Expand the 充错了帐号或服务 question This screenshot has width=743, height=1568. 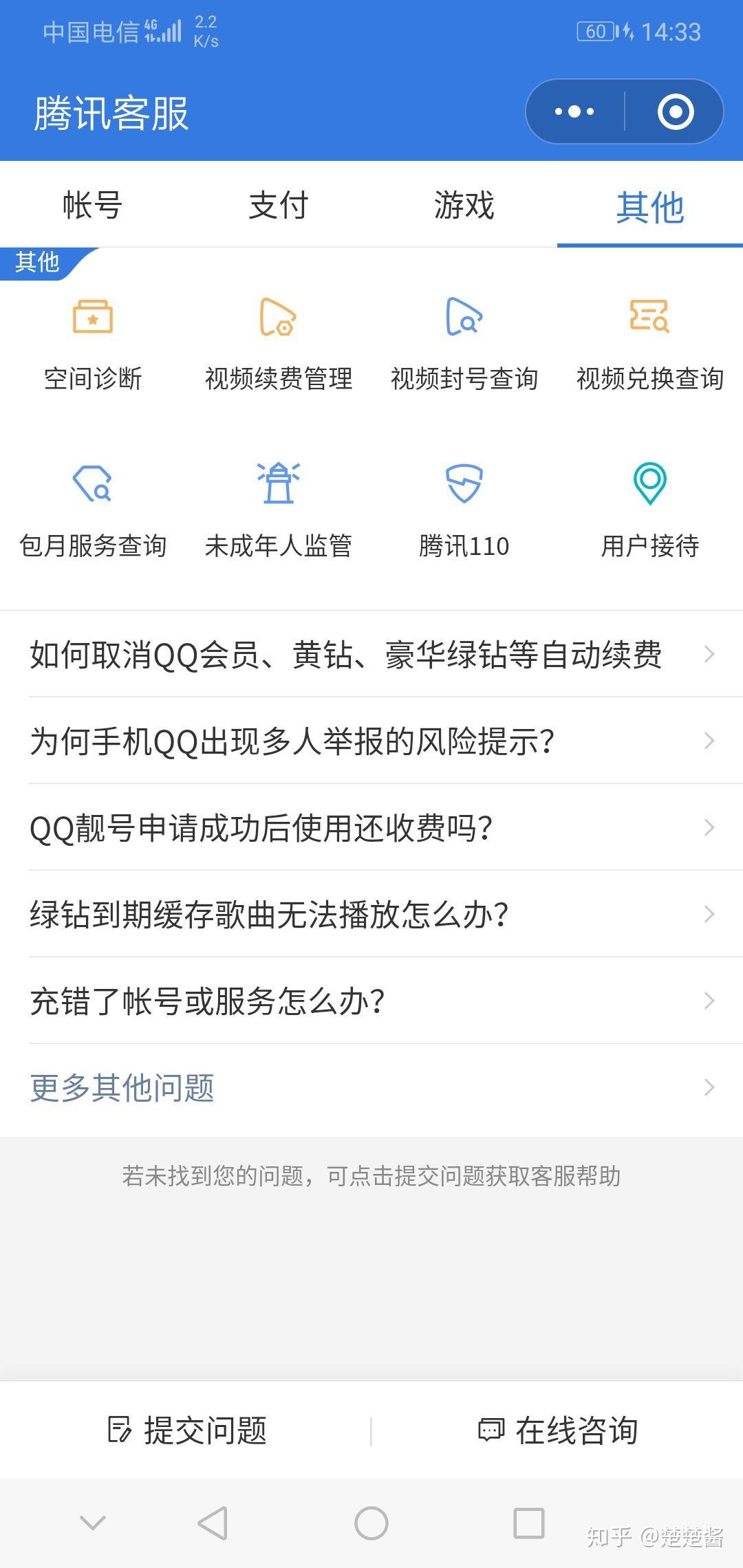coord(371,1002)
